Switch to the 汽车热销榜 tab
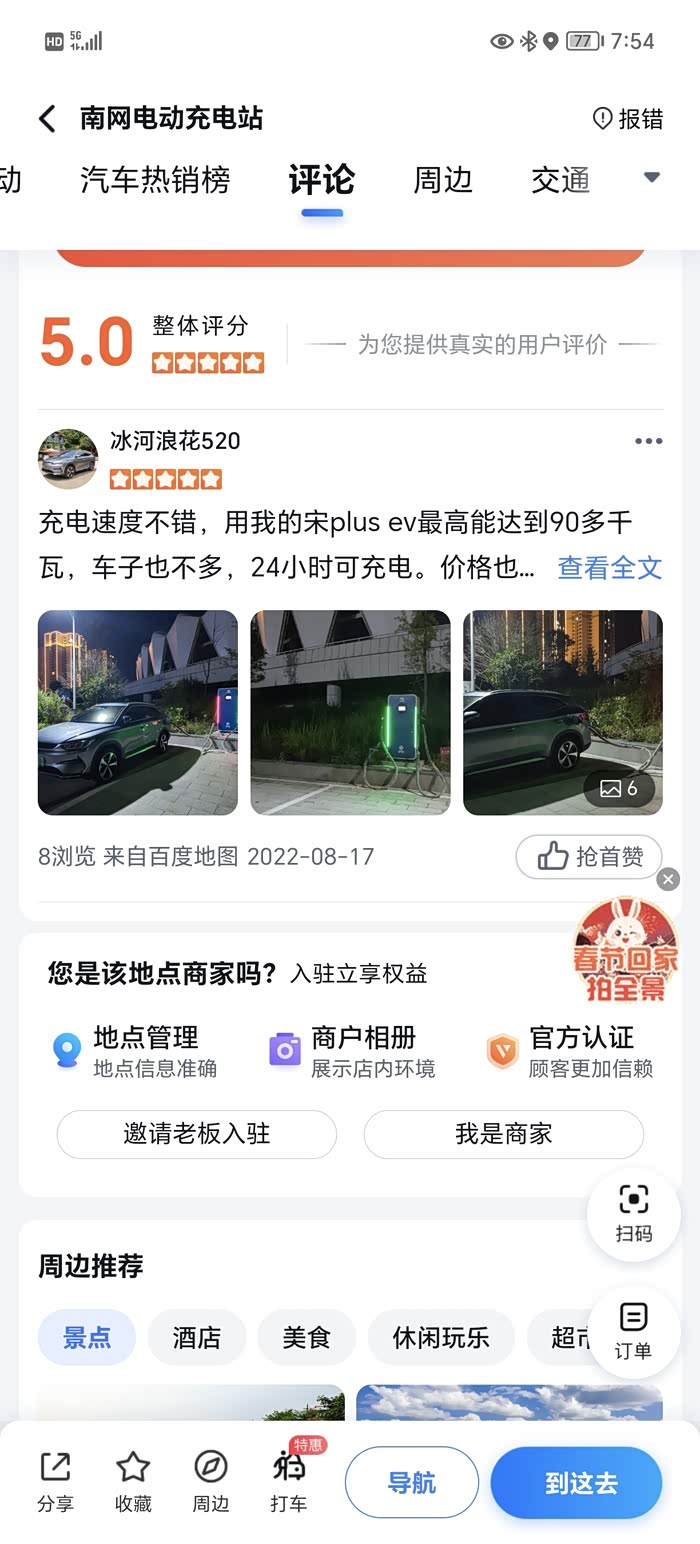Image resolution: width=700 pixels, height=1544 pixels. click(155, 180)
